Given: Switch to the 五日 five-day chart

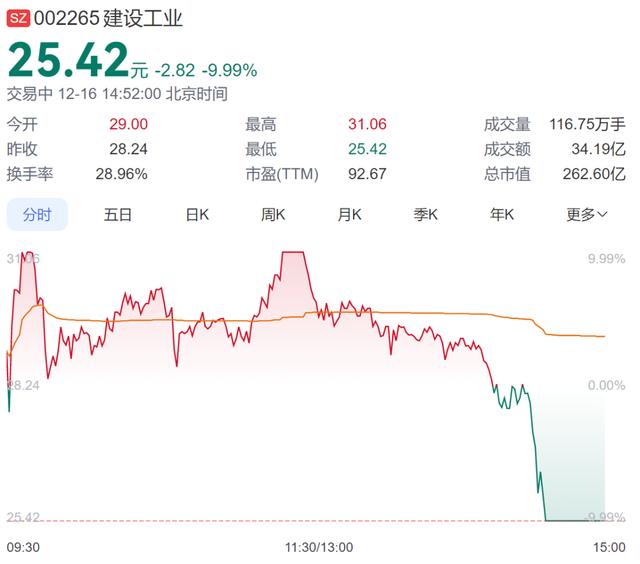Looking at the screenshot, I should [117, 214].
